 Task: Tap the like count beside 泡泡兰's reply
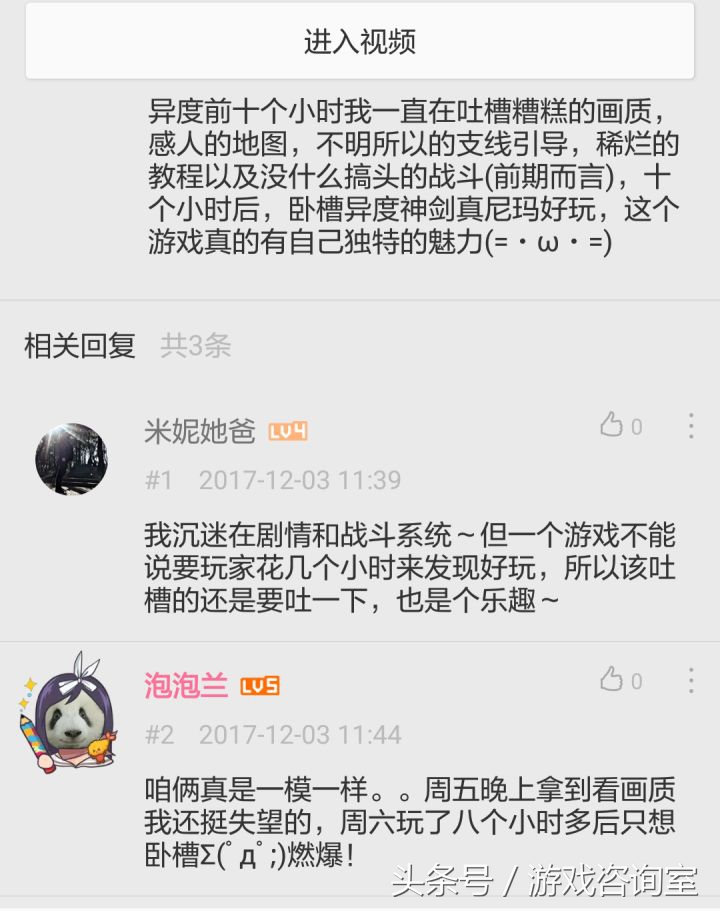(x=638, y=682)
